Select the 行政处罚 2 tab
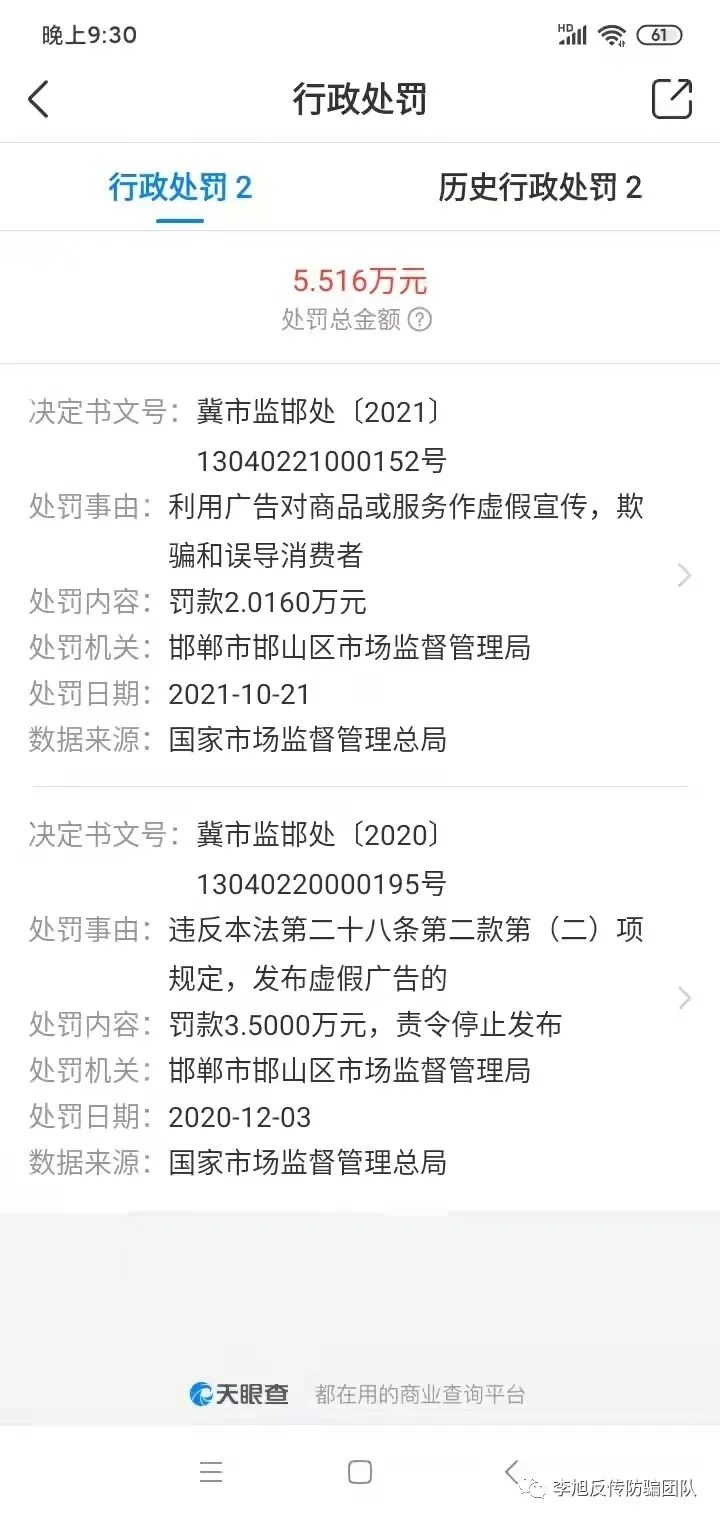 180,188
